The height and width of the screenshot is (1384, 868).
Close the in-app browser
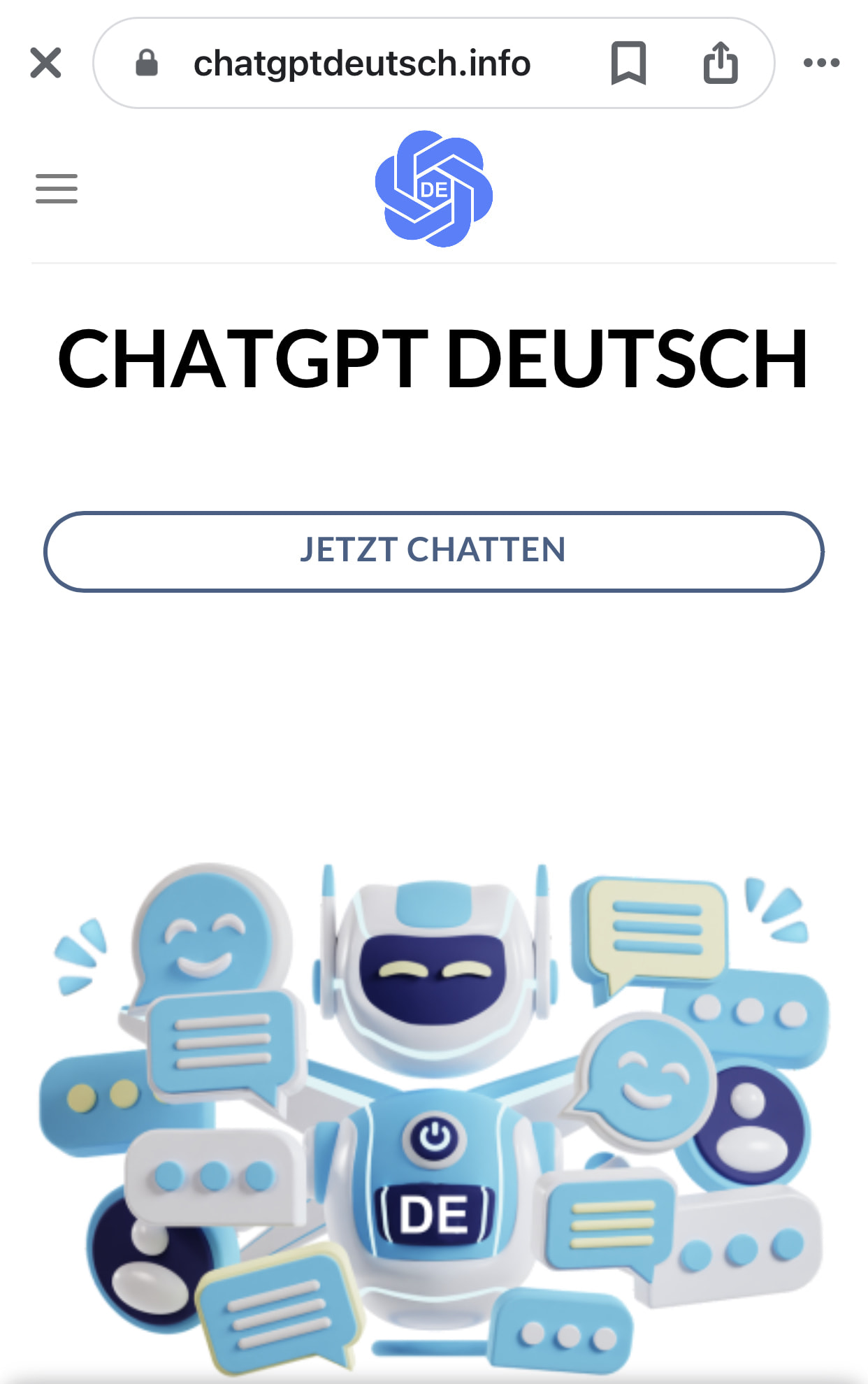pos(46,63)
